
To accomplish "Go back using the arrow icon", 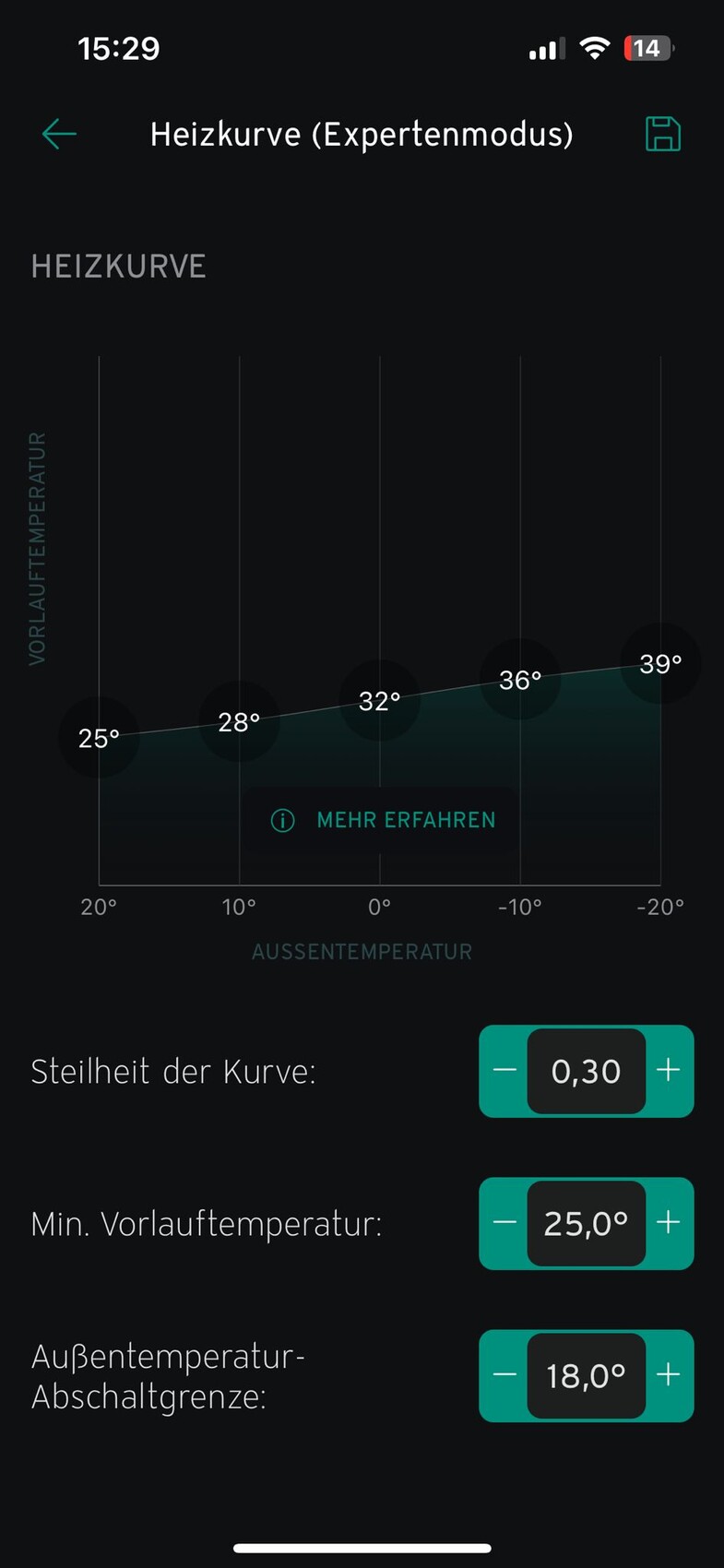I will [x=59, y=135].
